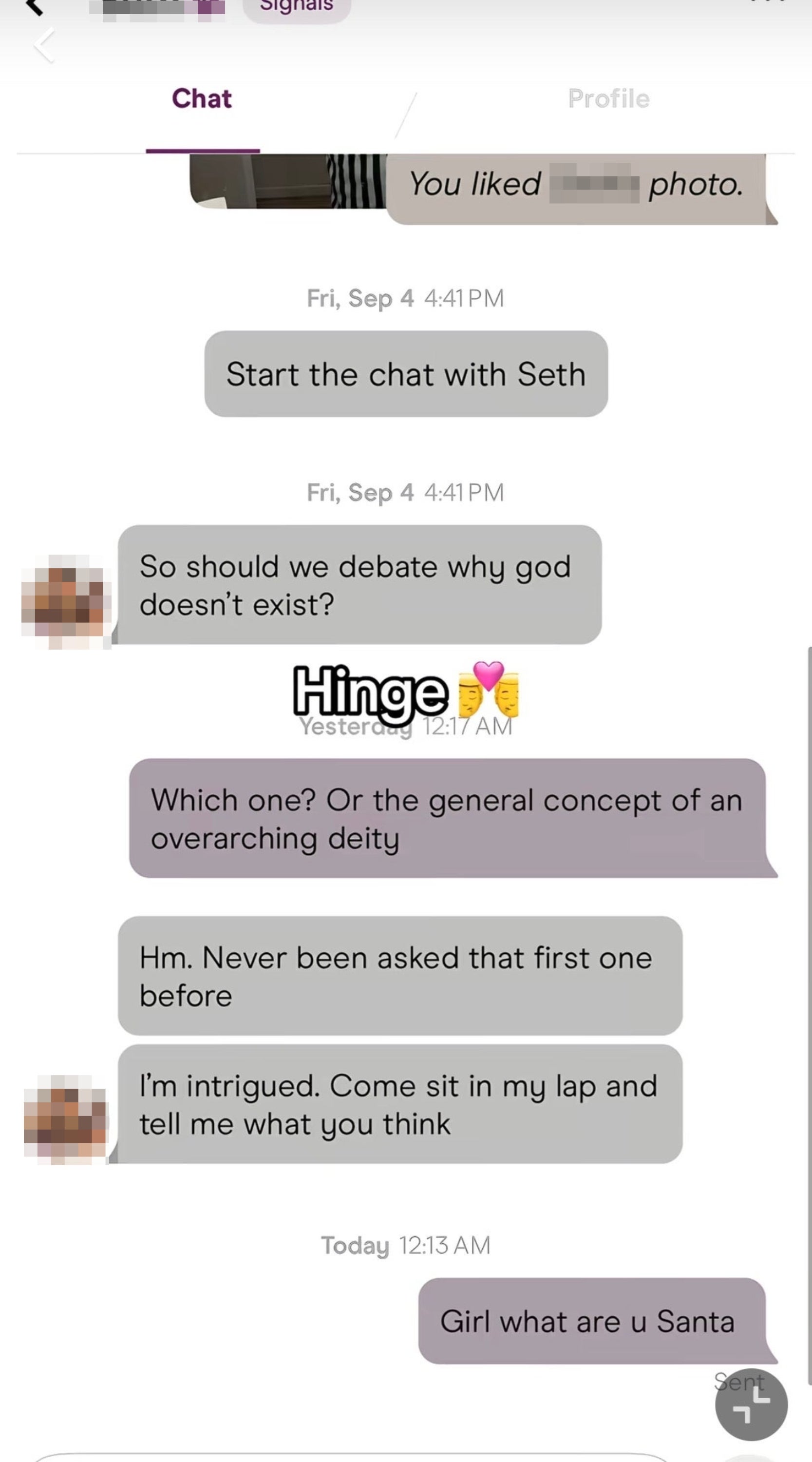The height and width of the screenshot is (1462, 812).
Task: Open the liked photo thumbnail
Action: tap(288, 181)
